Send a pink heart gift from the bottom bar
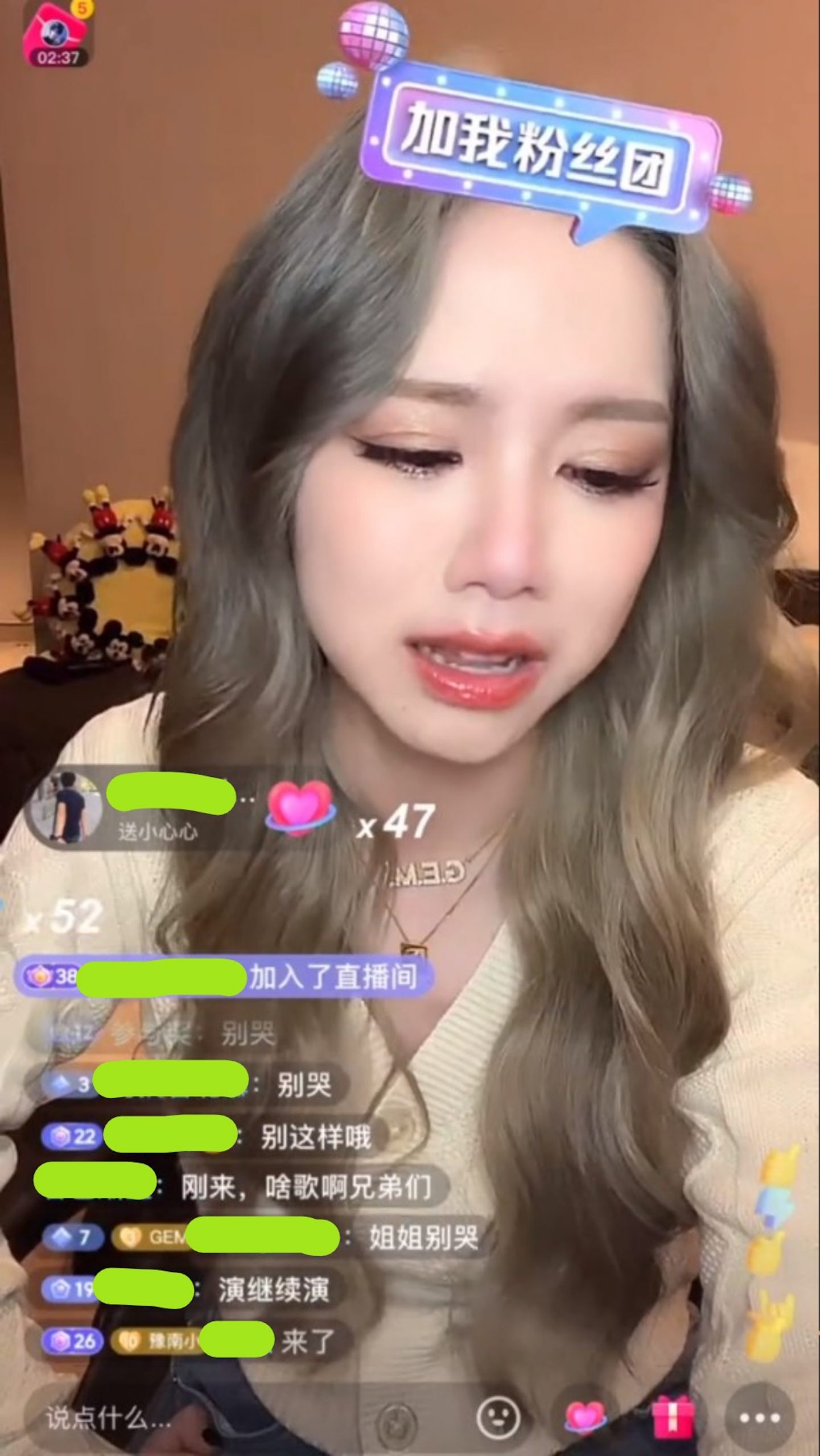This screenshot has height=1456, width=820. point(586,1417)
